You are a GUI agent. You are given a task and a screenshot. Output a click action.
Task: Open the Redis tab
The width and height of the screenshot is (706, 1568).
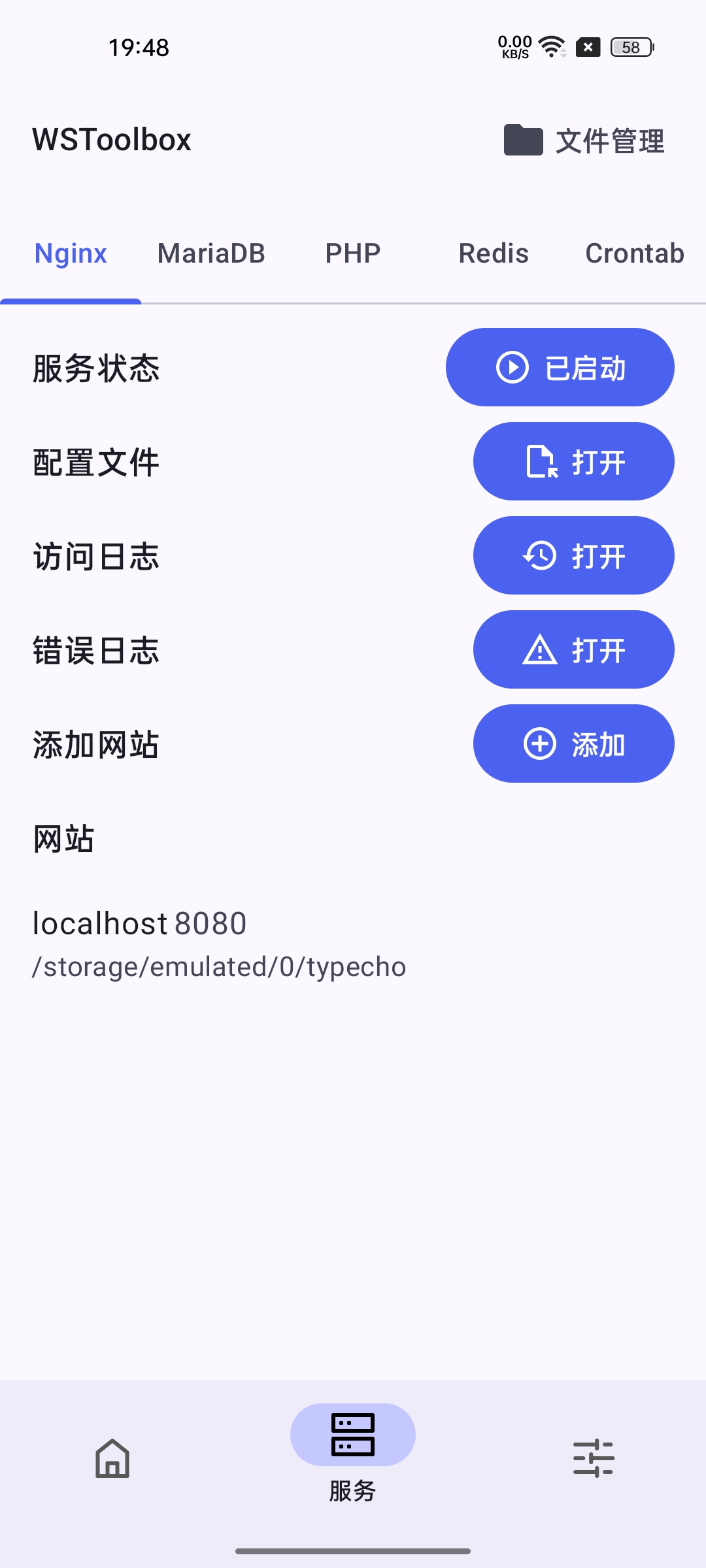tap(494, 253)
